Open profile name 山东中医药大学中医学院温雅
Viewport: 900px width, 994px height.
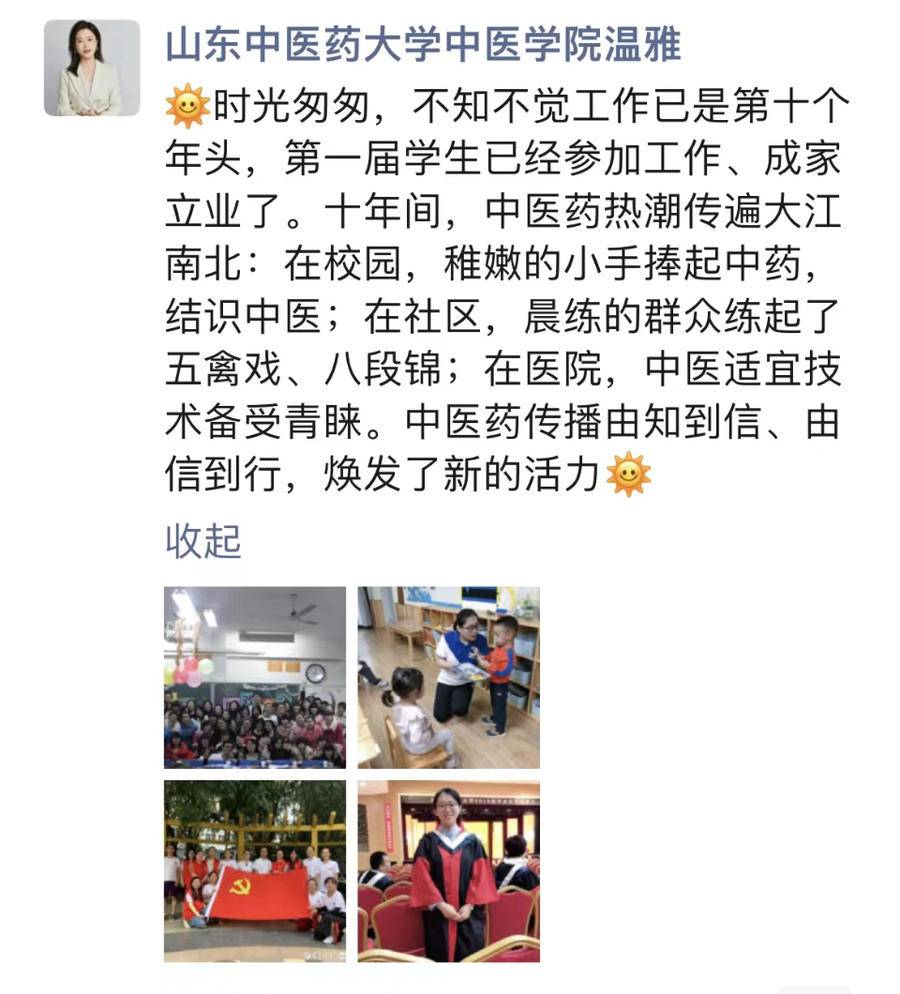click(x=423, y=45)
